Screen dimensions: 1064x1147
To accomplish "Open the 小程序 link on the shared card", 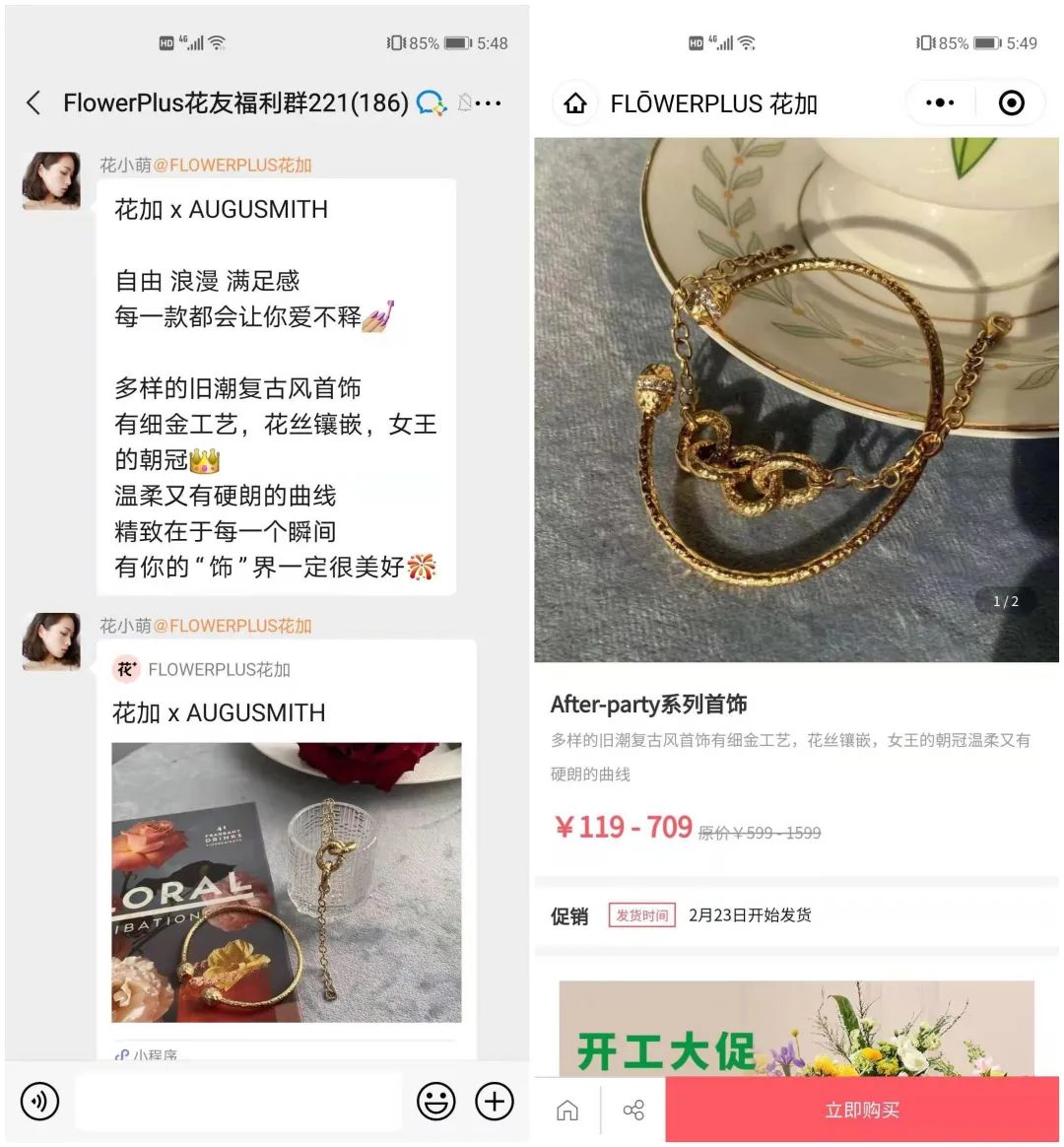I will [x=148, y=1056].
